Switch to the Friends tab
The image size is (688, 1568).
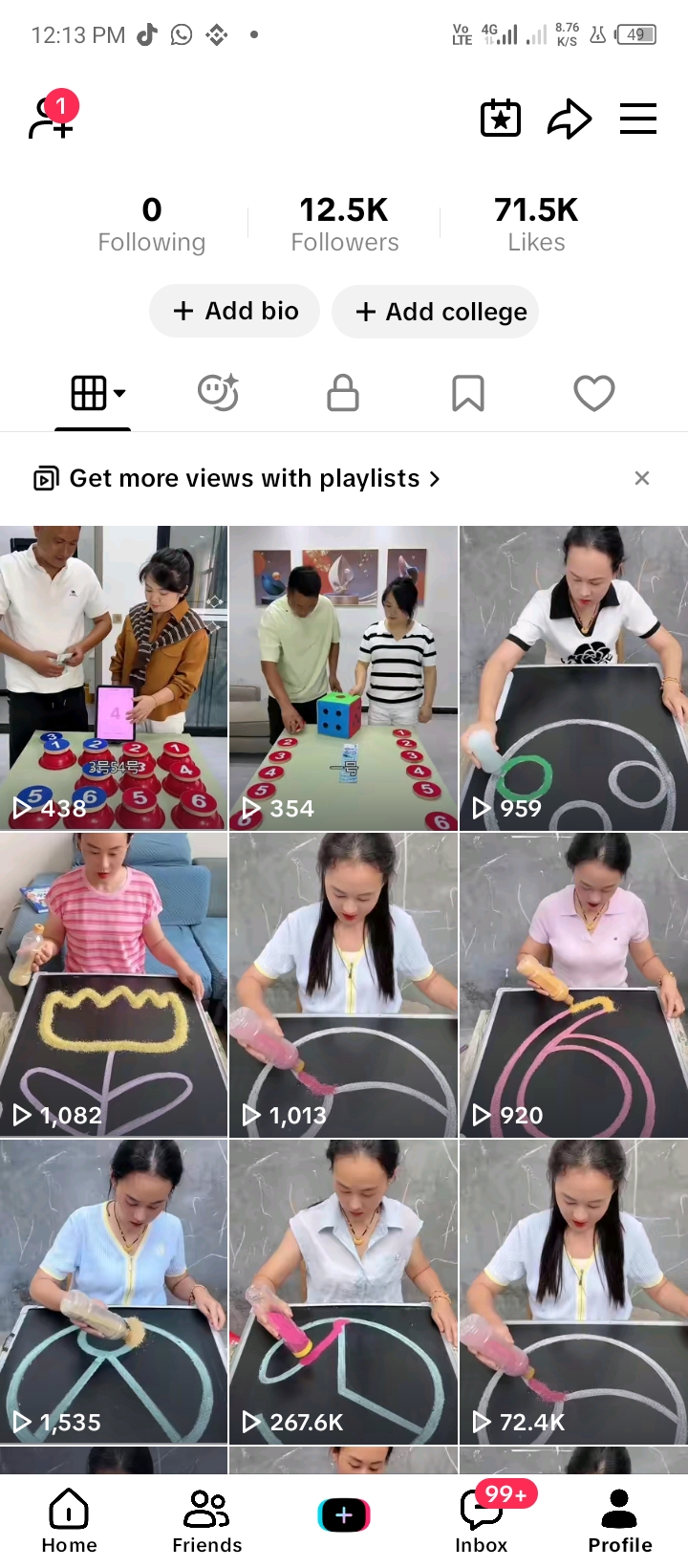coord(206,1521)
